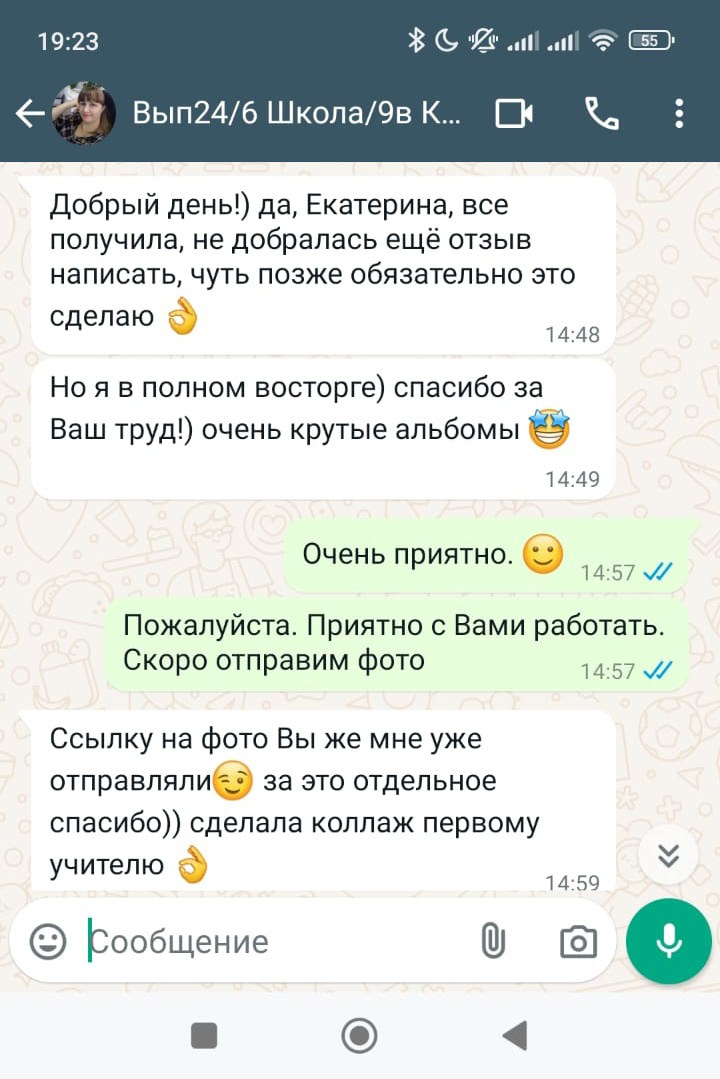
Task: Attach a file with the paperclip
Action: [493, 941]
